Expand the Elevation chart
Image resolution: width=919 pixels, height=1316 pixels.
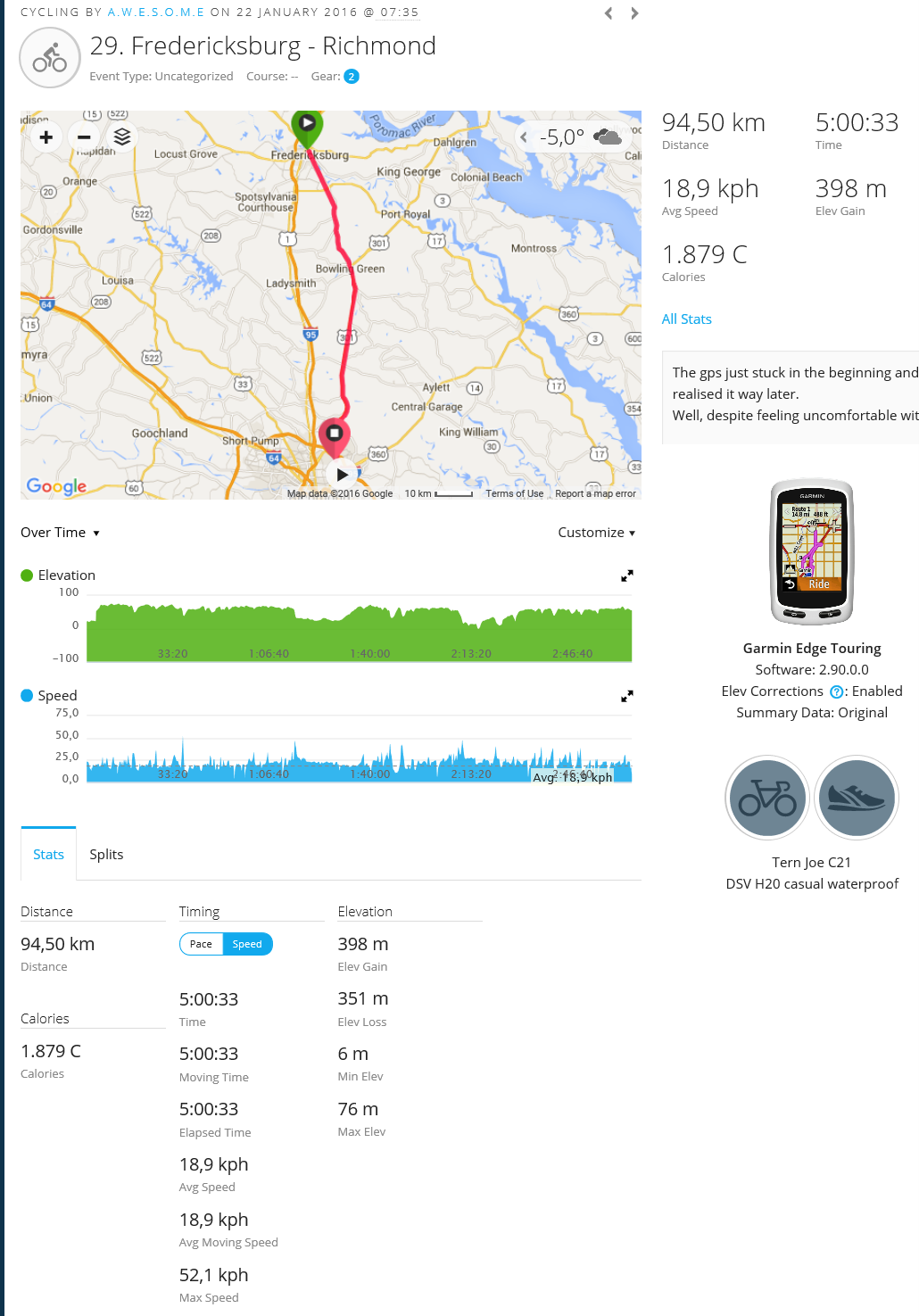coord(627,576)
